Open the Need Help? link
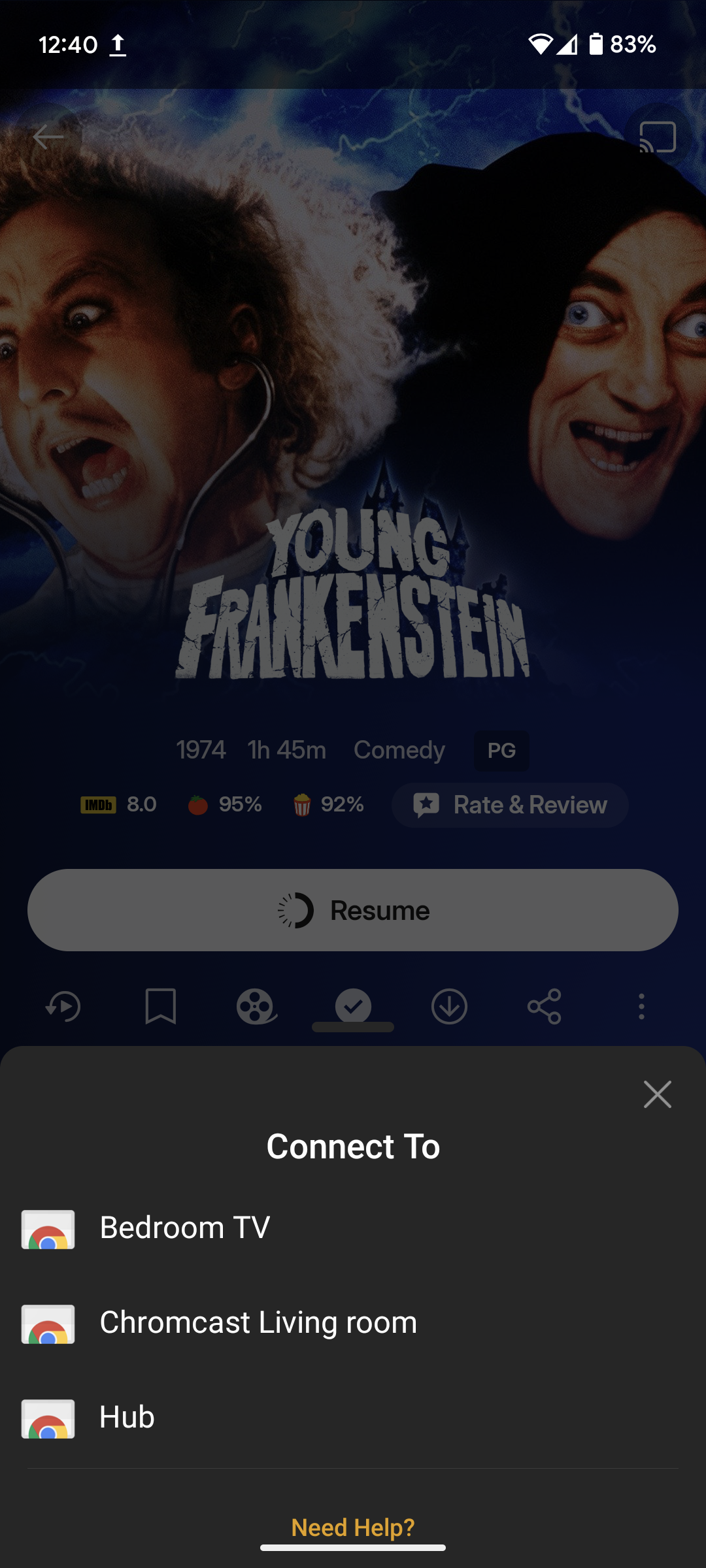706x1568 pixels. (353, 1527)
